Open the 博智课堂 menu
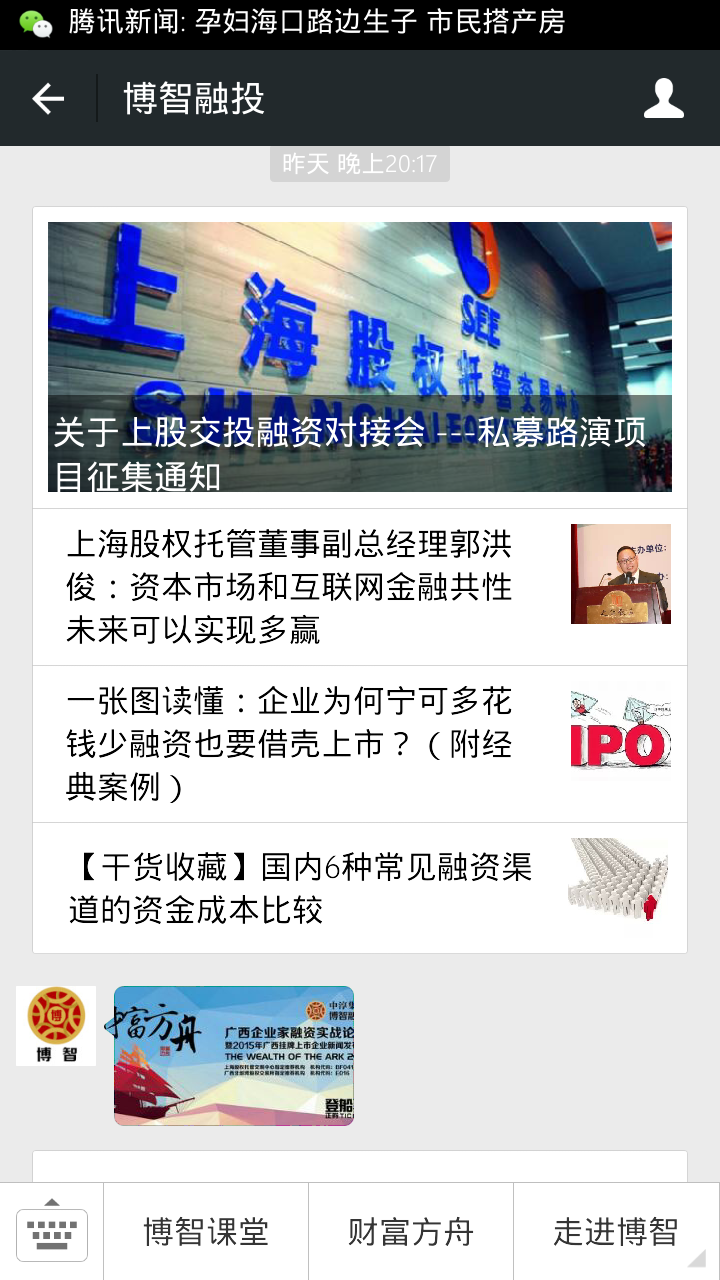Screen dimensions: 720x1280 pyautogui.click(x=206, y=1232)
